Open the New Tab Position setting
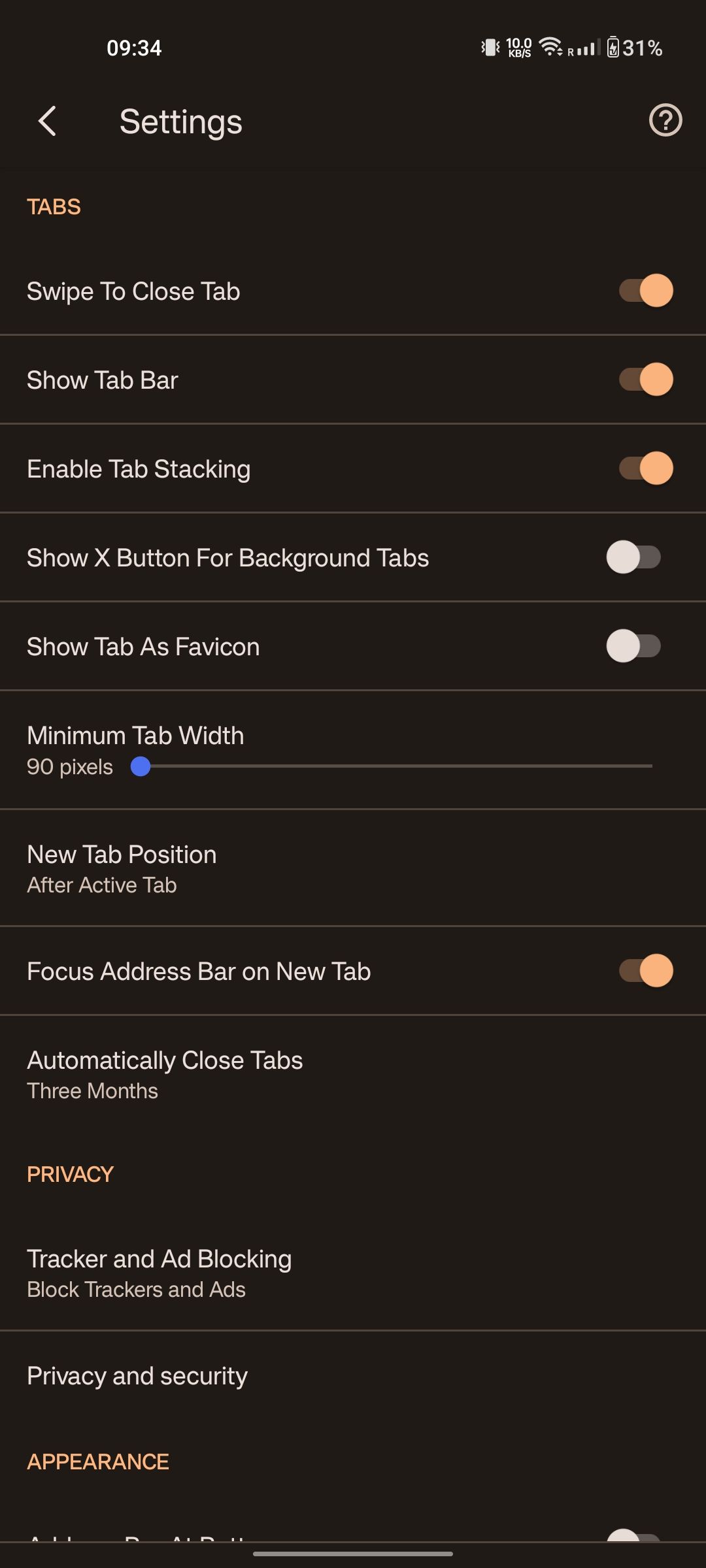The width and height of the screenshot is (706, 1568). point(353,868)
